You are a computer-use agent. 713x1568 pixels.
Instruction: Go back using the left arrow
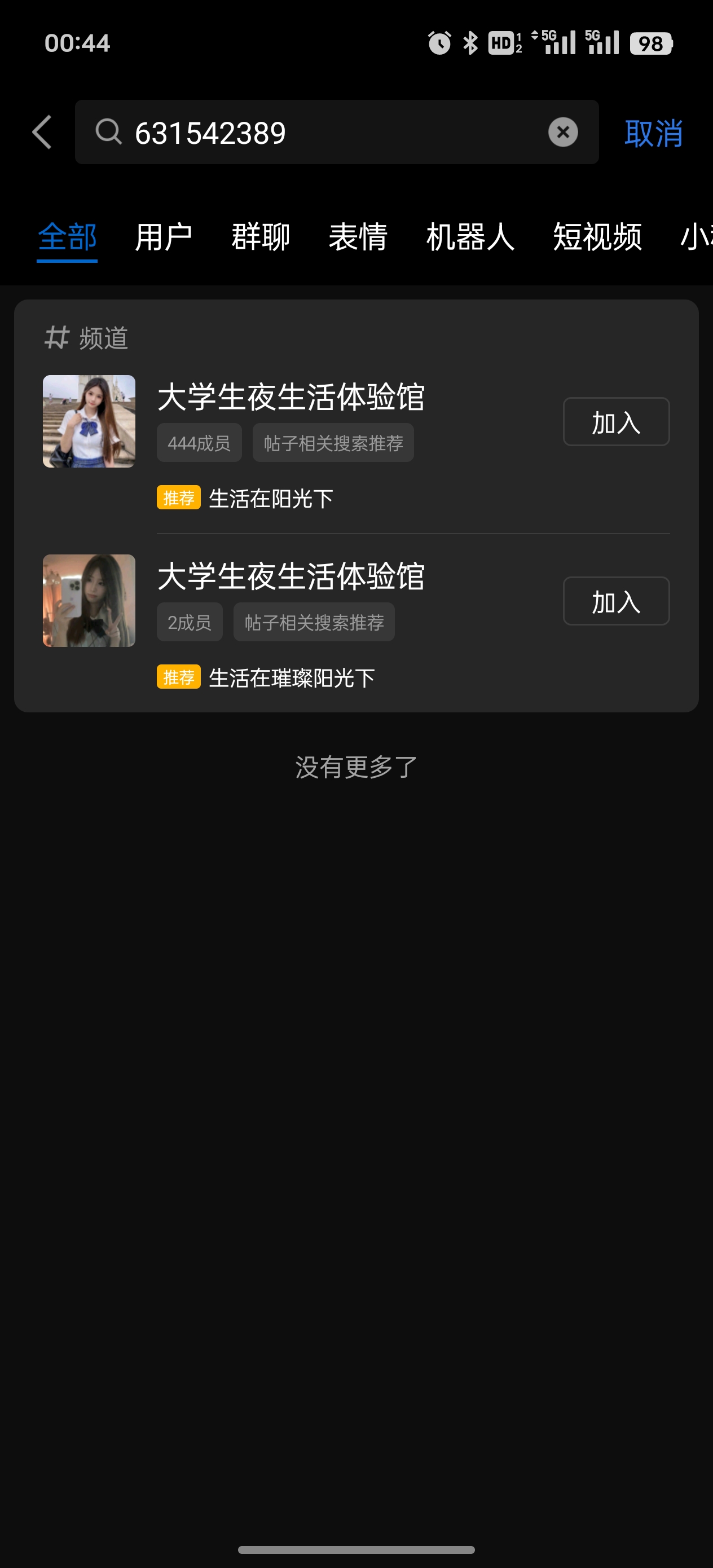coord(41,132)
